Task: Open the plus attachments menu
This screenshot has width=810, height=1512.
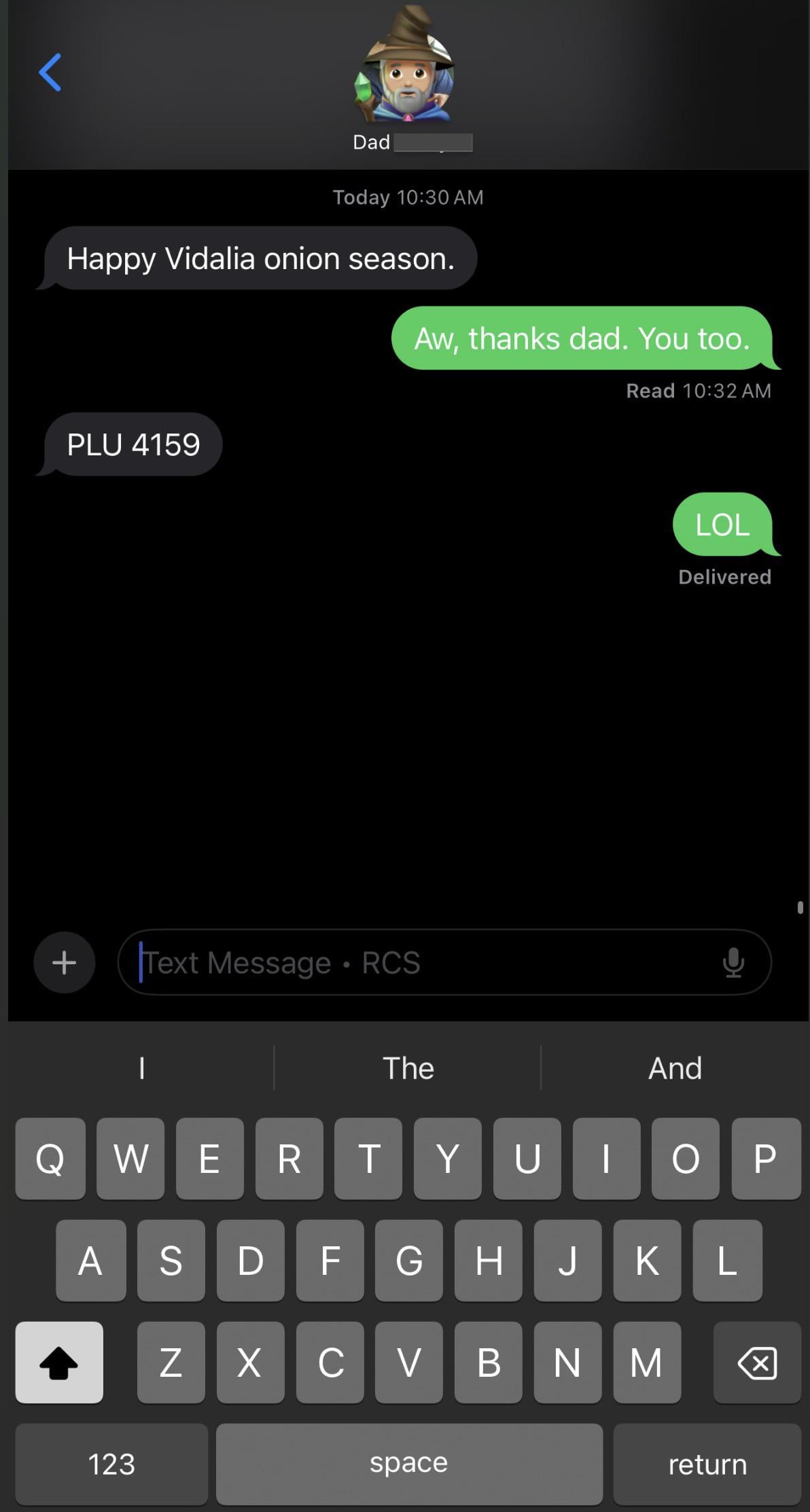Action: point(65,962)
